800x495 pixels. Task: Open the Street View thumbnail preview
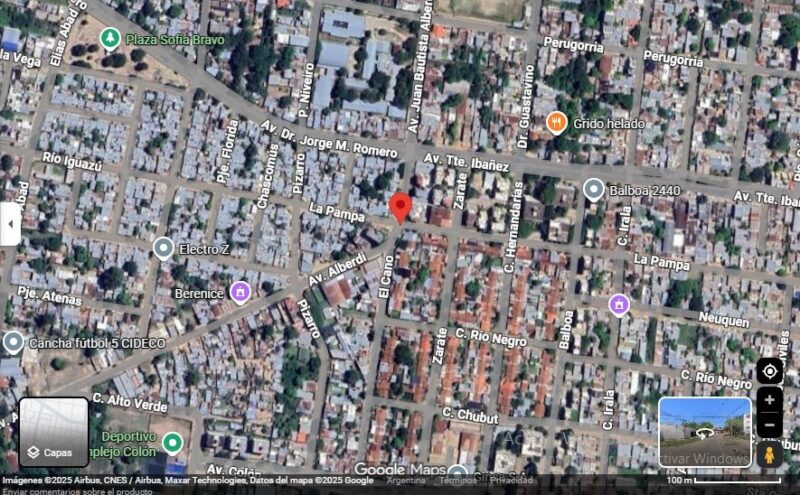click(704, 431)
